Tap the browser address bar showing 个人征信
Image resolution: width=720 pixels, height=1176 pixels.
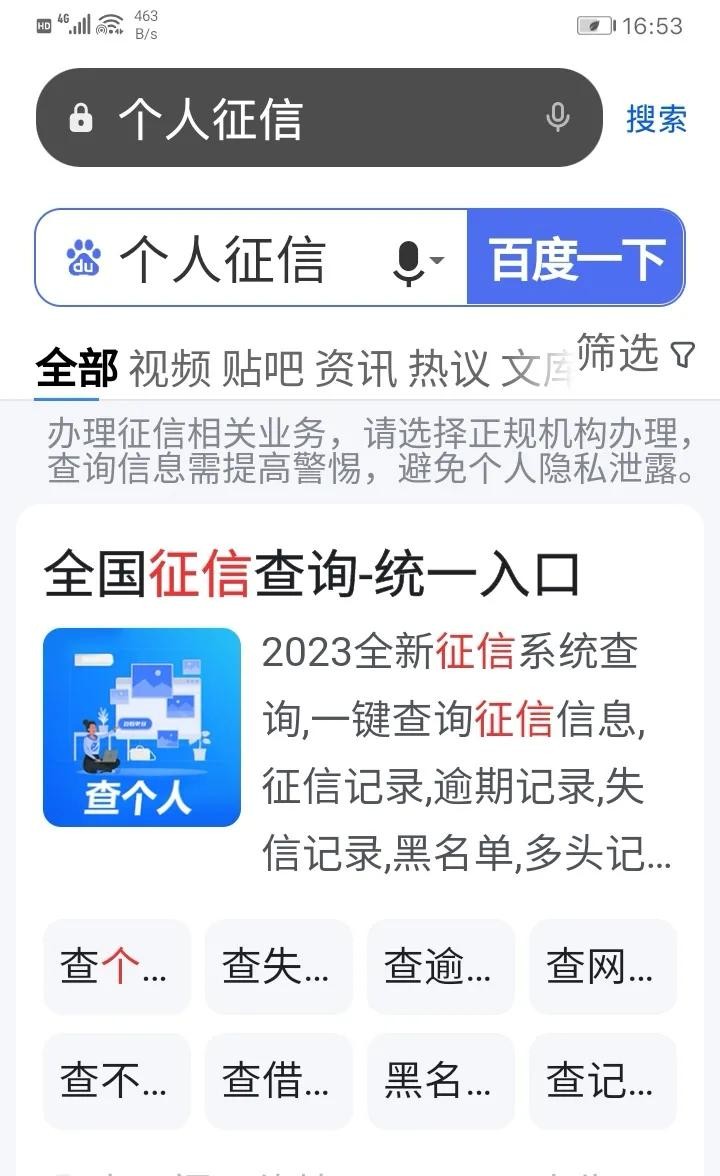(x=300, y=119)
